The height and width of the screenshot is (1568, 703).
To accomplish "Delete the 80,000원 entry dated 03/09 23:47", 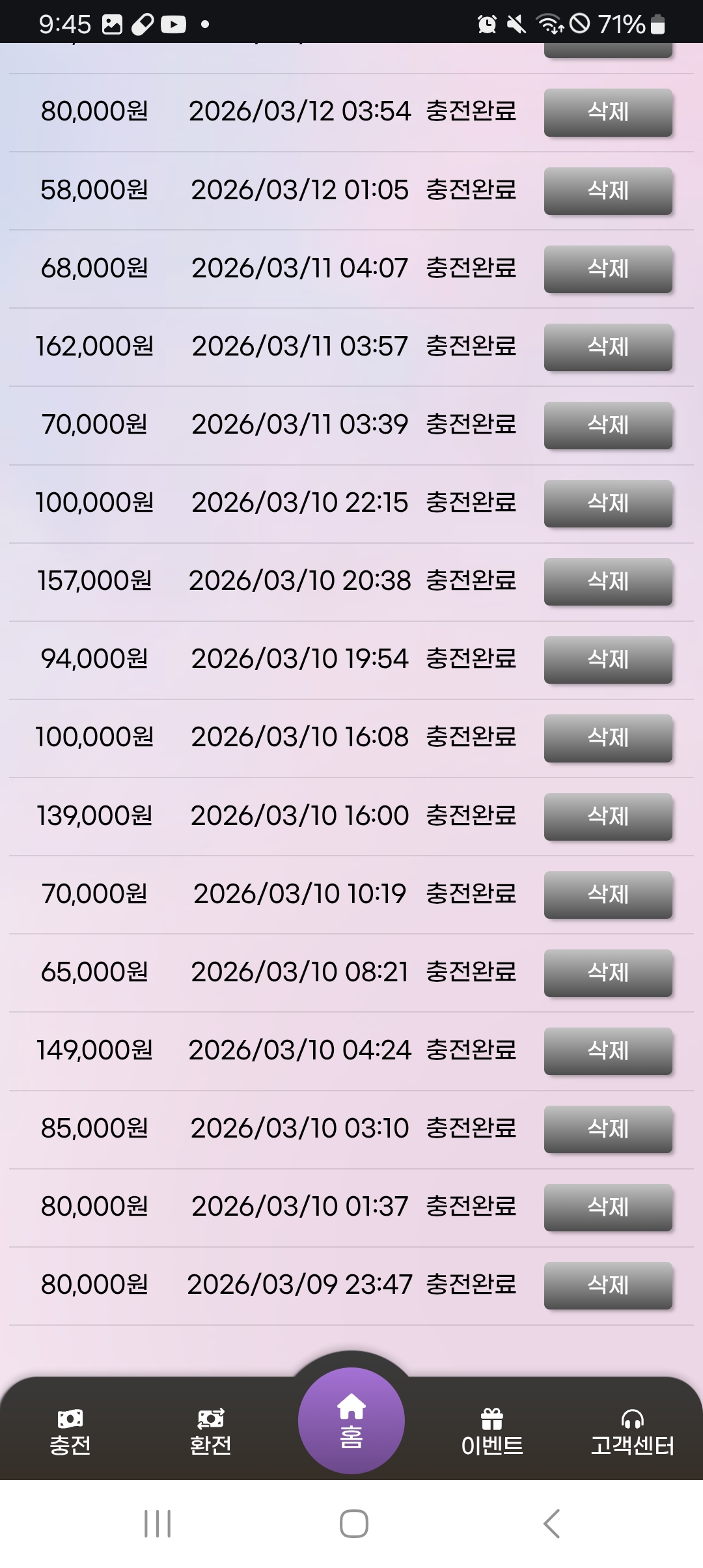I will click(607, 1285).
